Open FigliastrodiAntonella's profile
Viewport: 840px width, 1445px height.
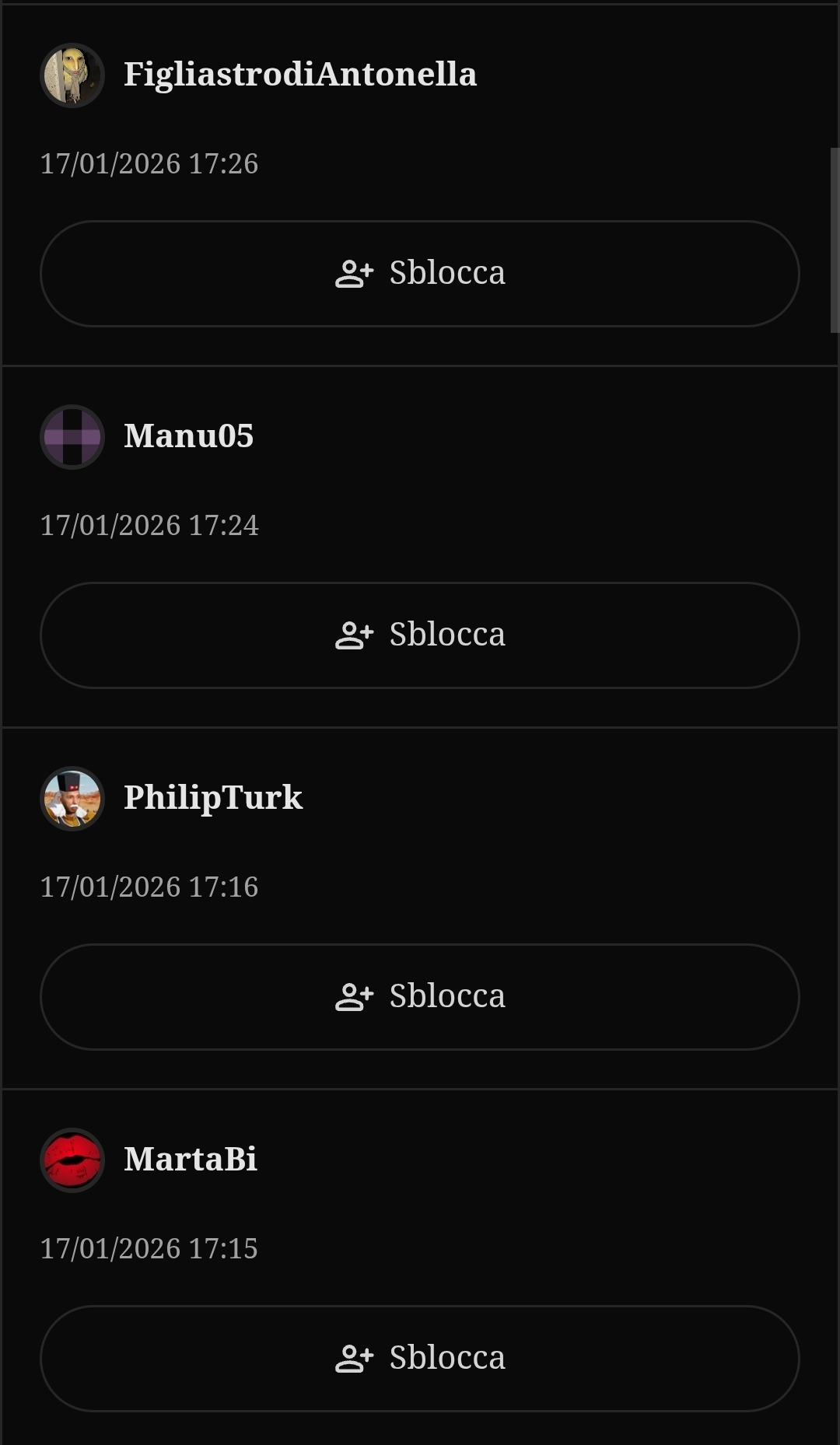(300, 75)
